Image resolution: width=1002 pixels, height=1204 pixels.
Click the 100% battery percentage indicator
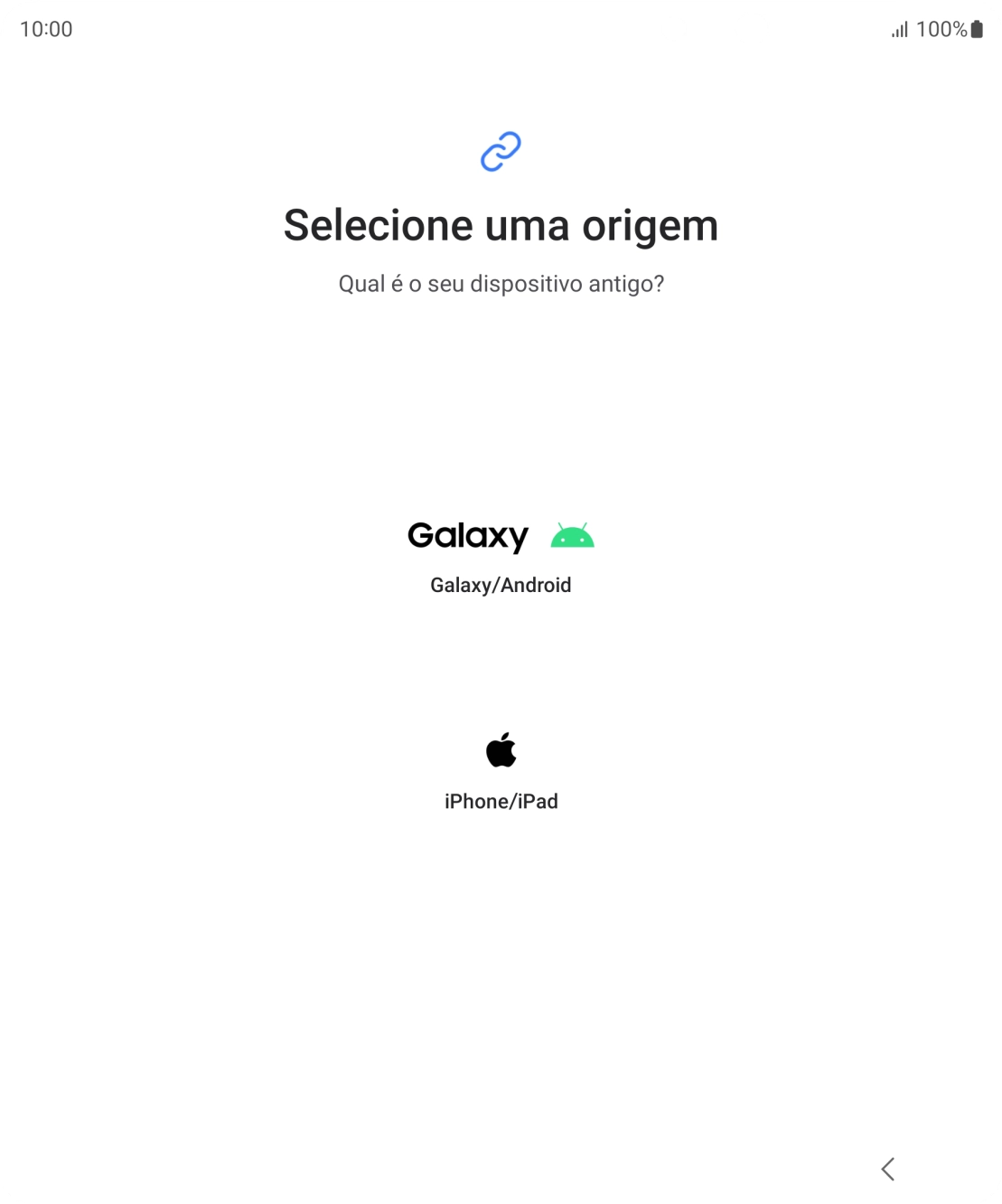coord(940,30)
